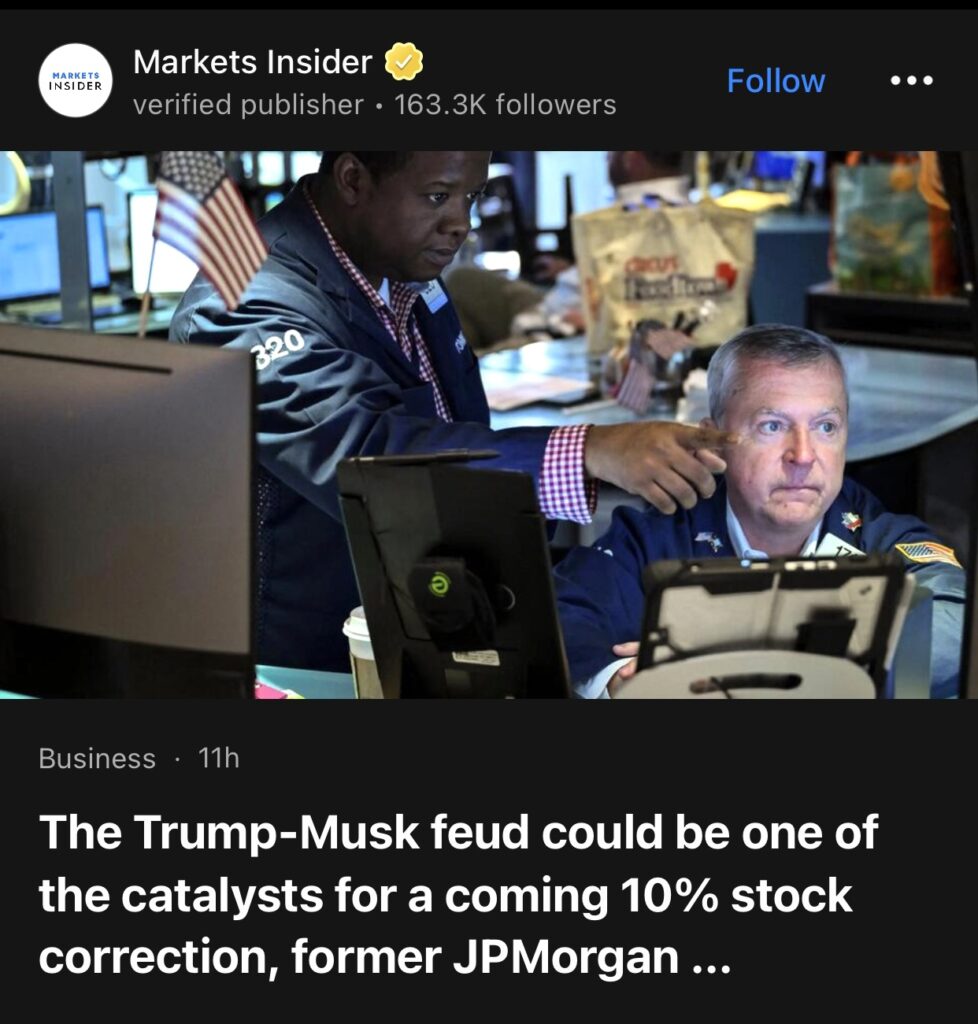Read the Trump-Musk feud stock correction article
This screenshot has width=978, height=1024.
(458, 895)
